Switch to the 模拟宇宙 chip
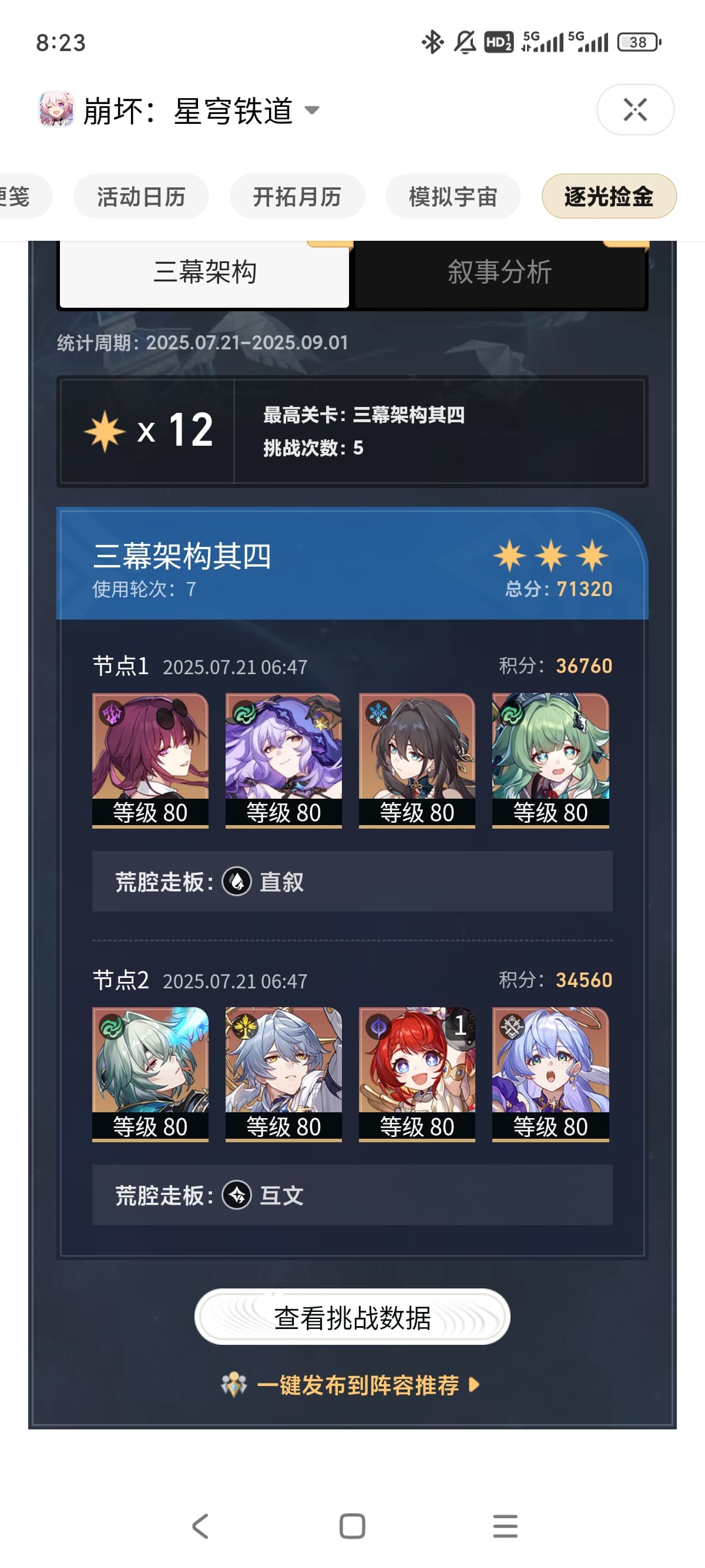Image resolution: width=705 pixels, height=1568 pixels. pos(452,197)
